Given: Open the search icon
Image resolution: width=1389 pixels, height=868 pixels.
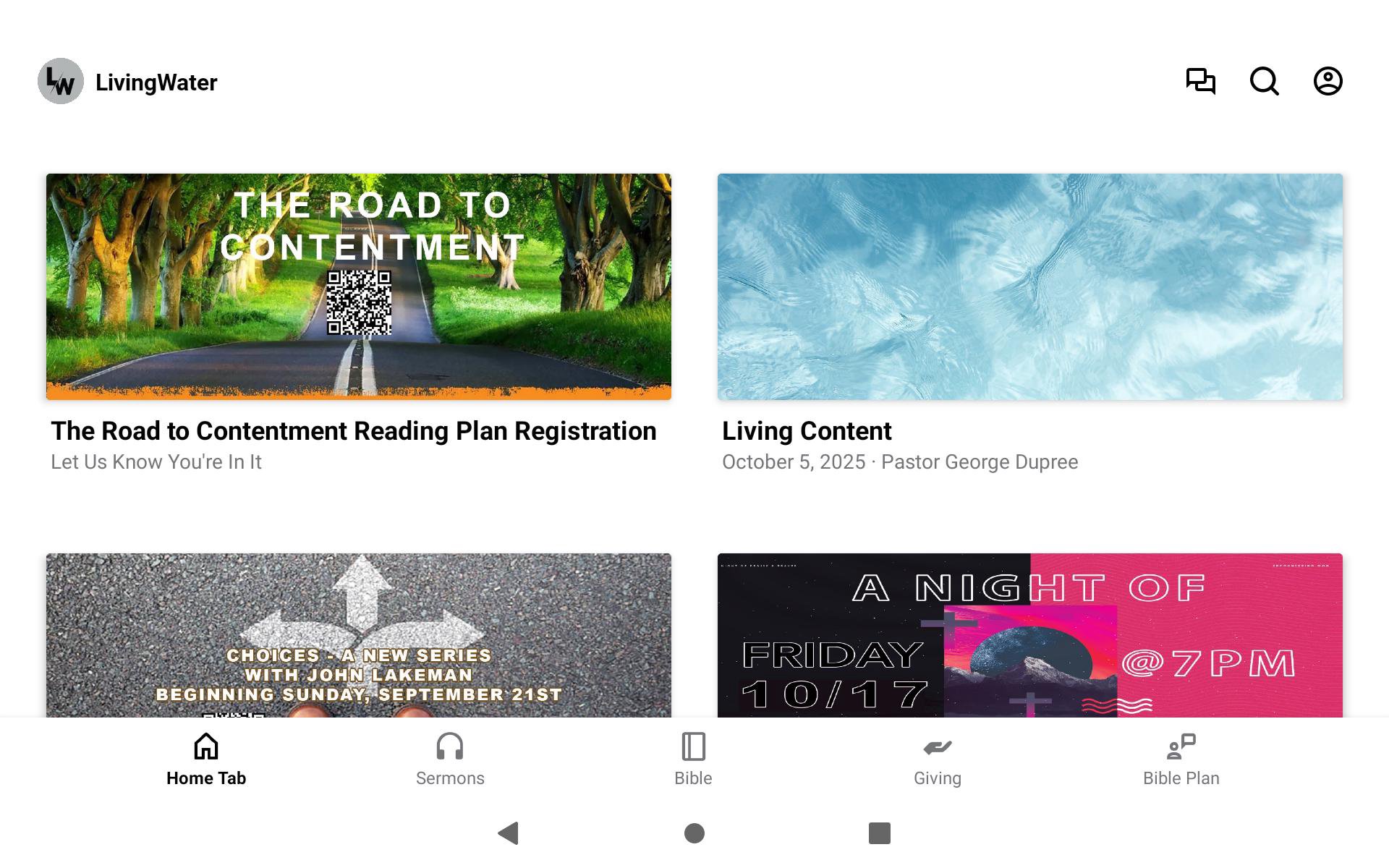Looking at the screenshot, I should (x=1264, y=81).
